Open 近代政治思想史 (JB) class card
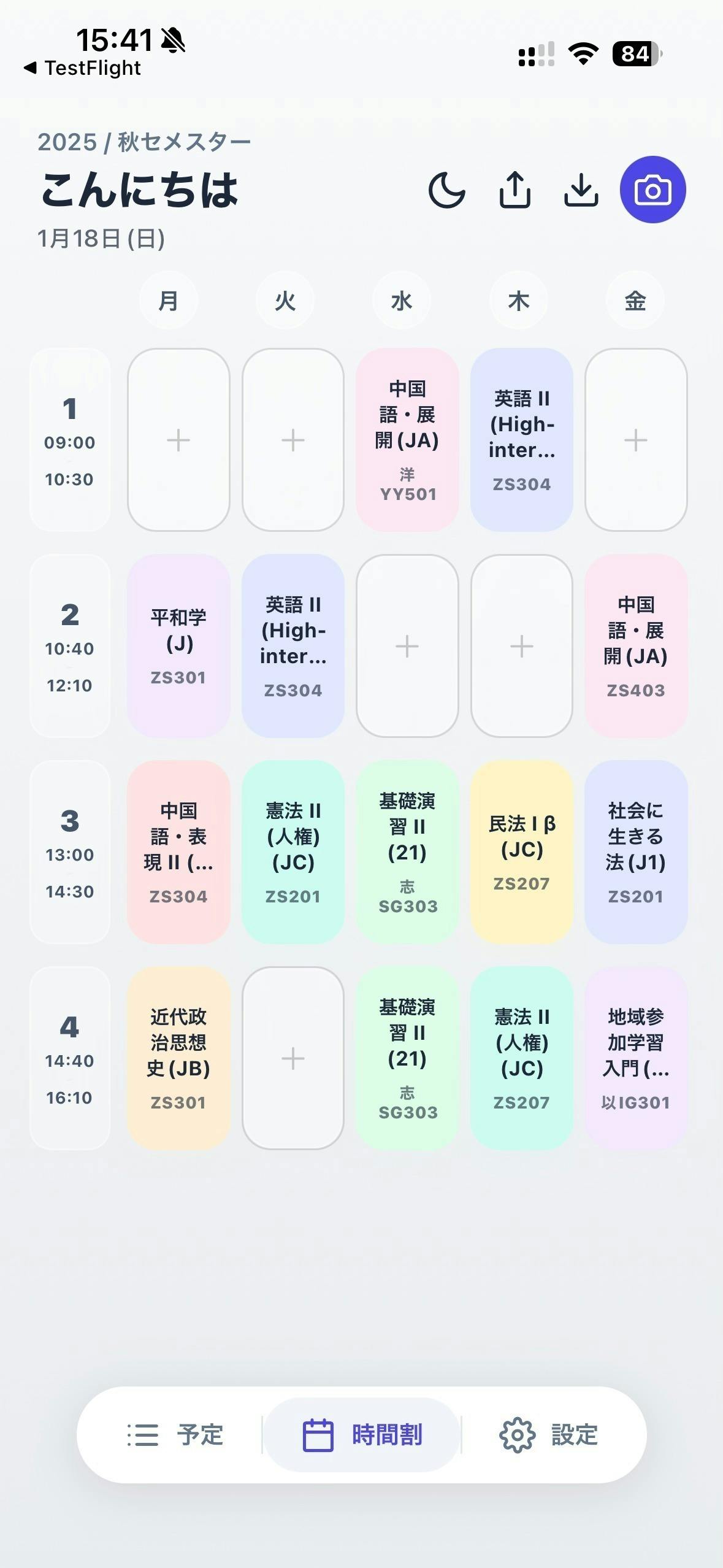723x1568 pixels. (x=178, y=1058)
